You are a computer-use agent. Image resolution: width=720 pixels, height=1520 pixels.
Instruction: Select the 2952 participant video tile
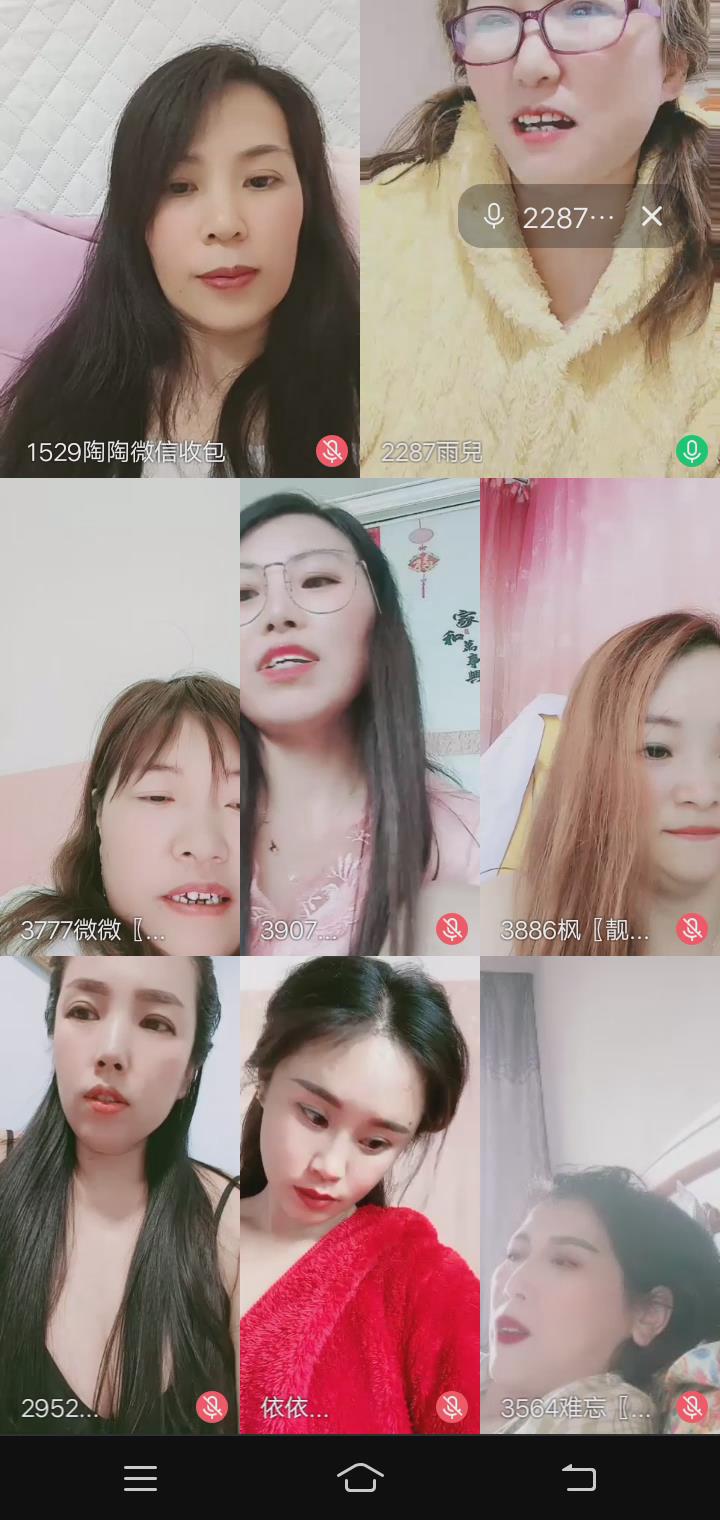(120, 1195)
